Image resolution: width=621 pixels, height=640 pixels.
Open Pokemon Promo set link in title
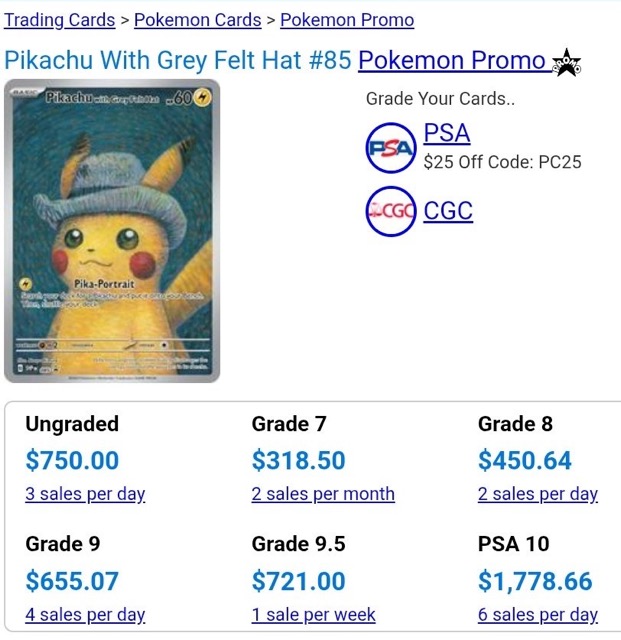coord(452,61)
